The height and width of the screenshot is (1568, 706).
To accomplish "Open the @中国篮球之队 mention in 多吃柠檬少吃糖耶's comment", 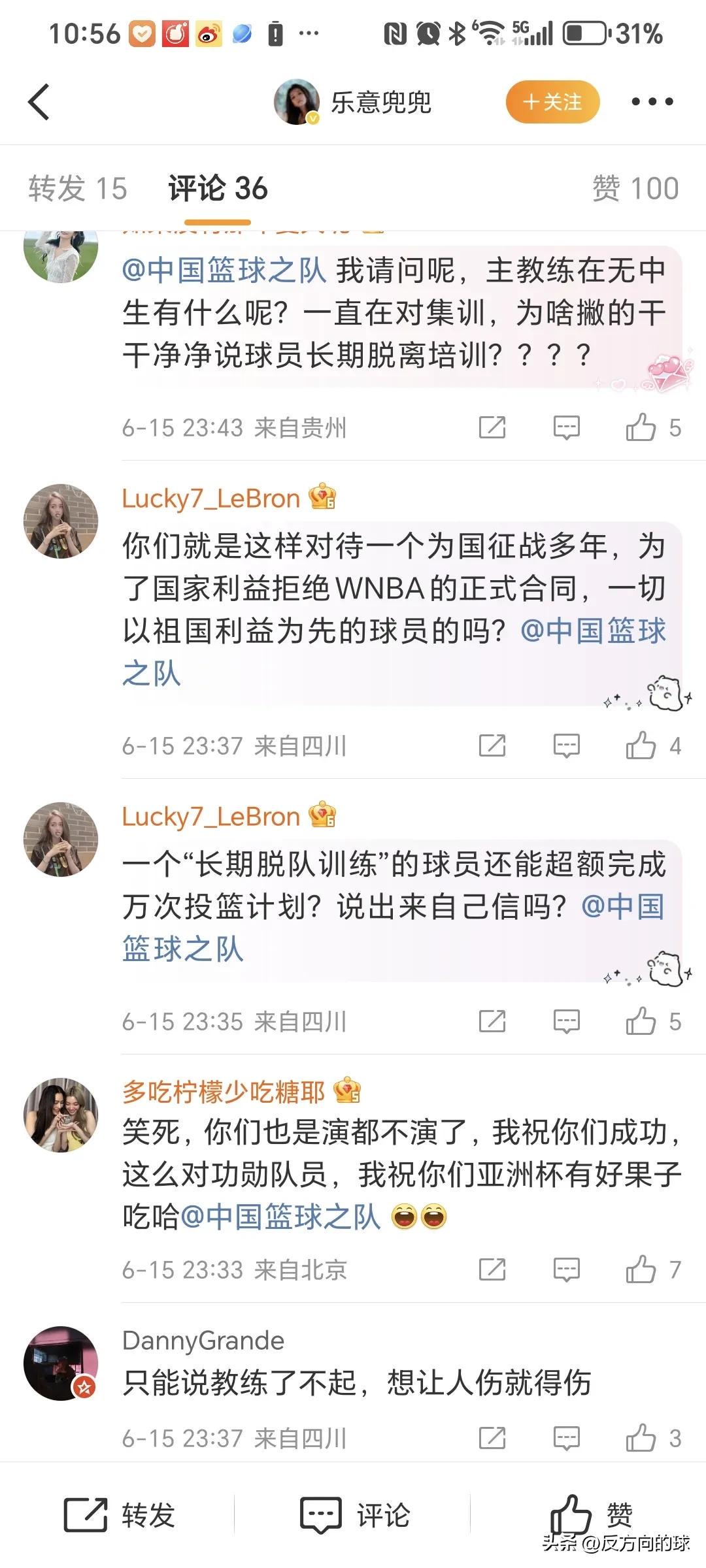I will [x=280, y=1217].
